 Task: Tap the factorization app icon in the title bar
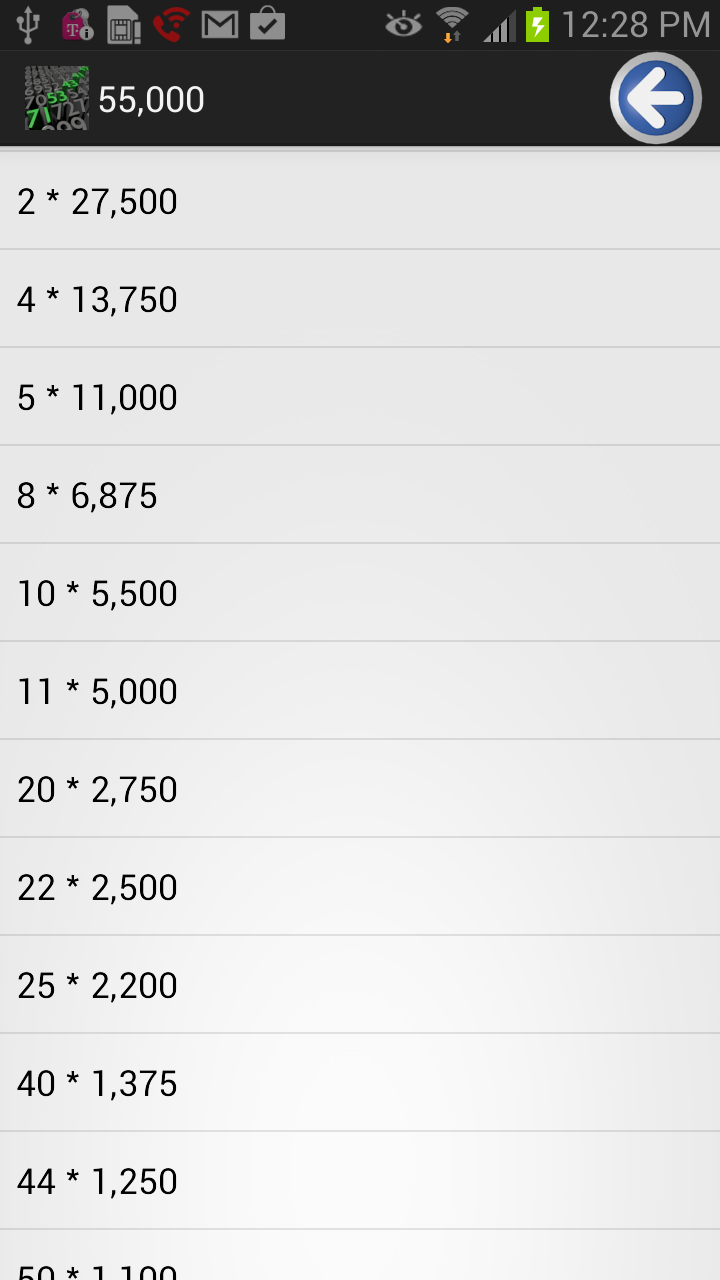point(56,98)
